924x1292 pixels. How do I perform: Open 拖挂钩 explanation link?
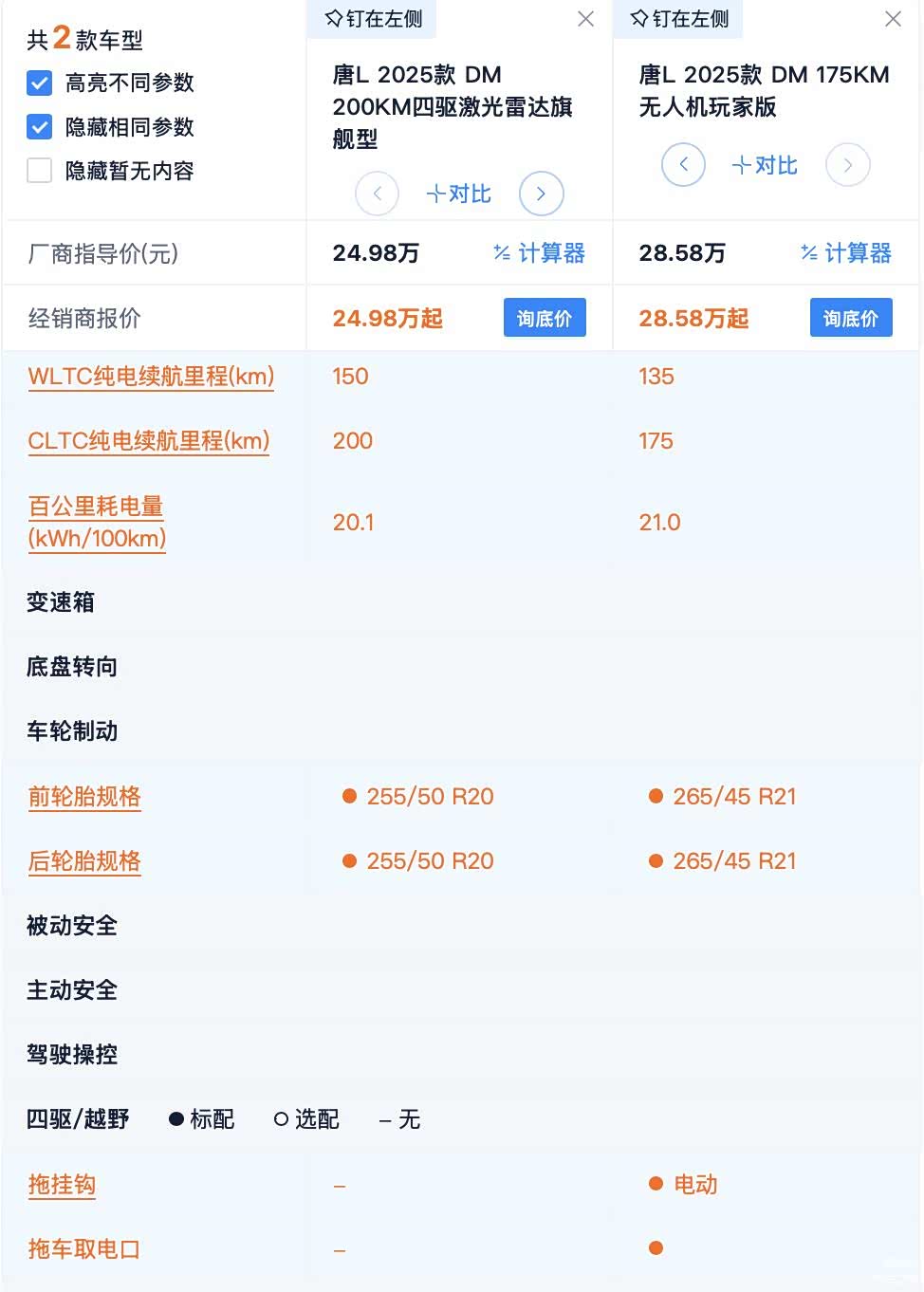[62, 1185]
